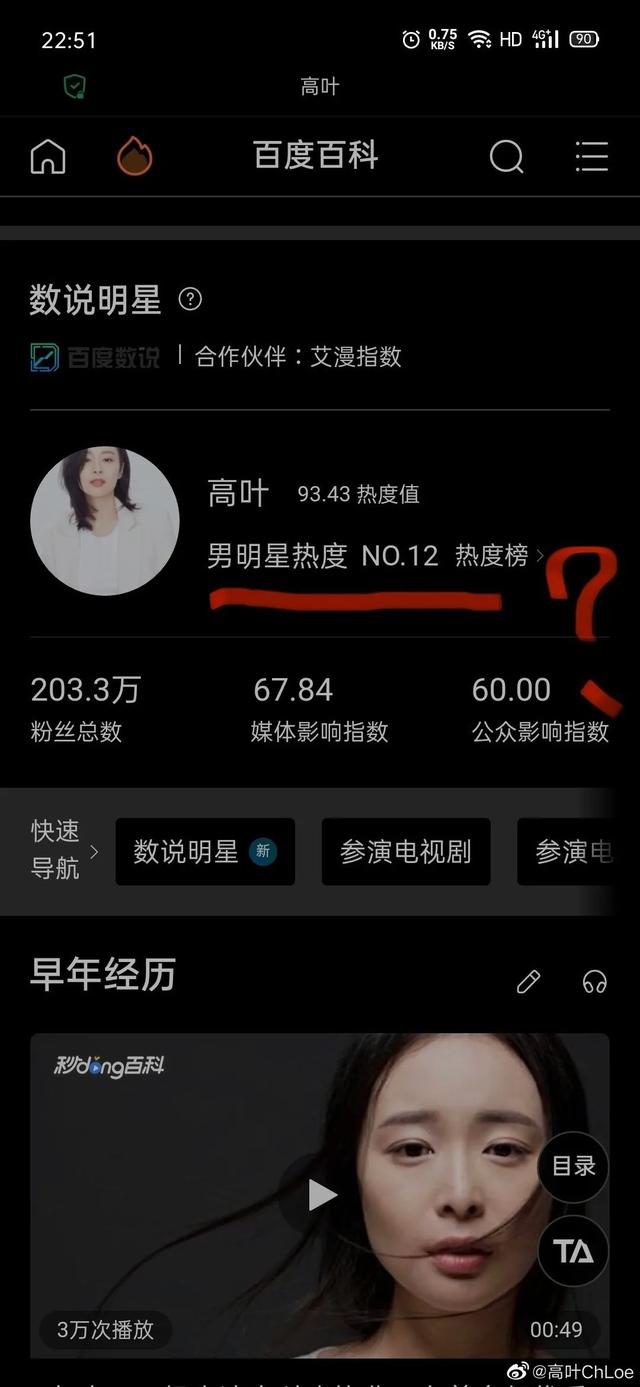Listen to 早年经历 via the headphone icon
This screenshot has width=640, height=1387.
tap(595, 981)
